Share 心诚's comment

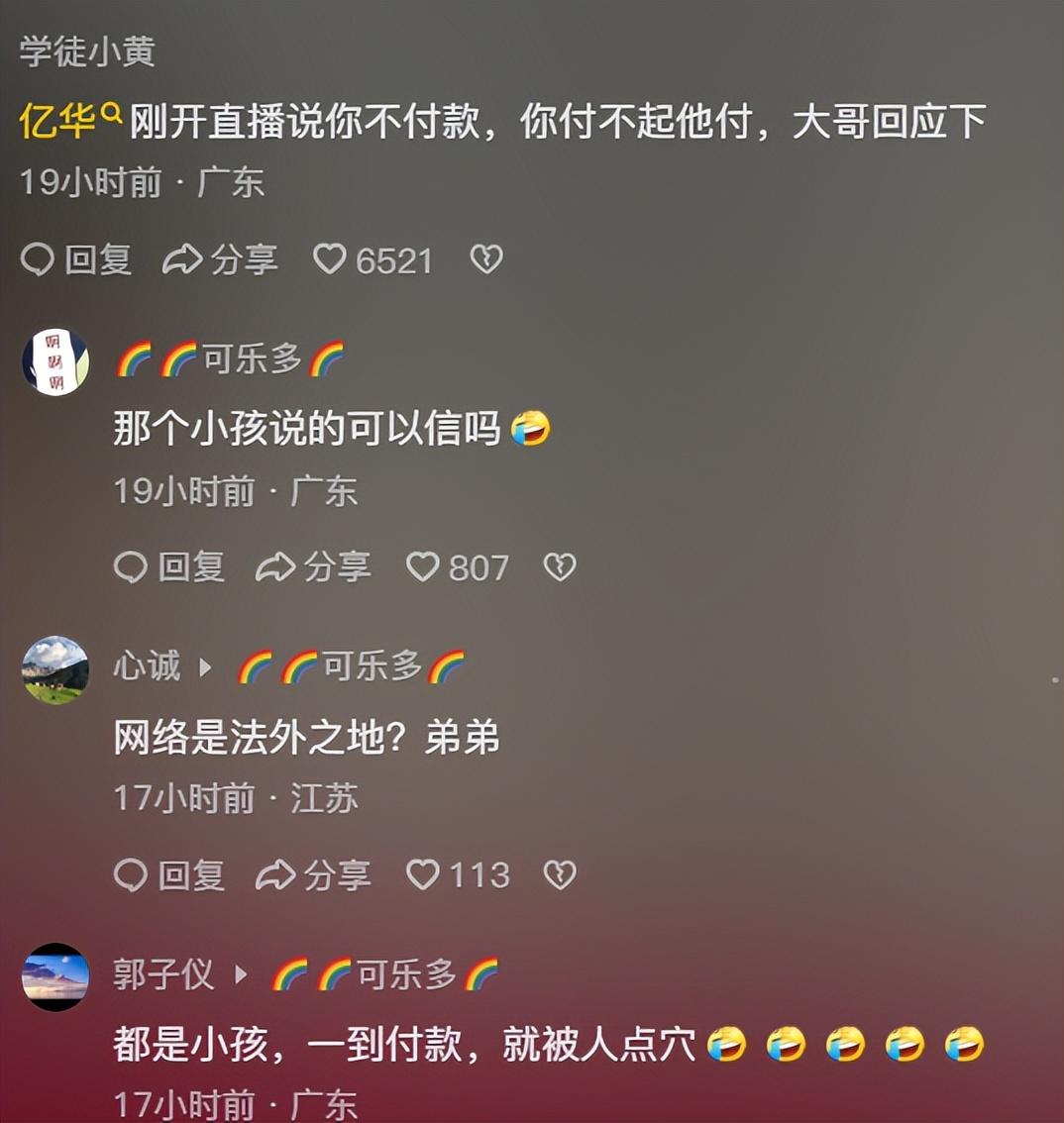(313, 875)
